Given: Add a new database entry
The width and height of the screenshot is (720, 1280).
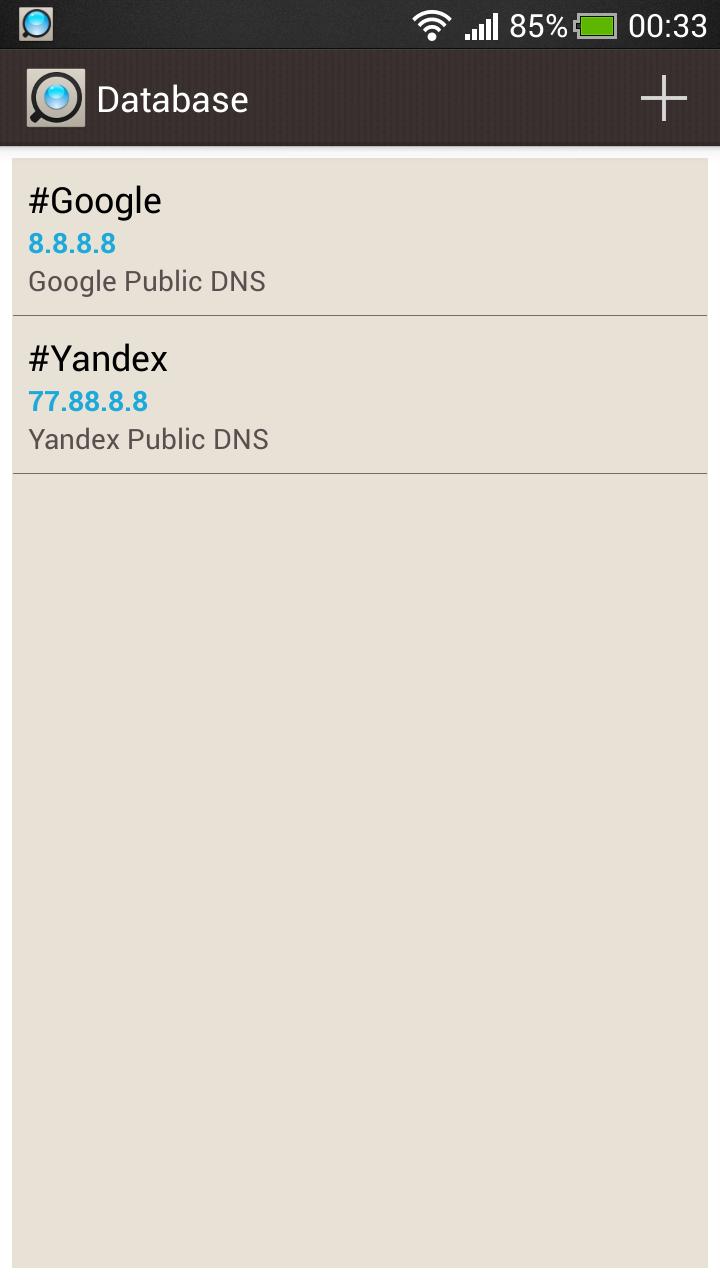Looking at the screenshot, I should [664, 98].
